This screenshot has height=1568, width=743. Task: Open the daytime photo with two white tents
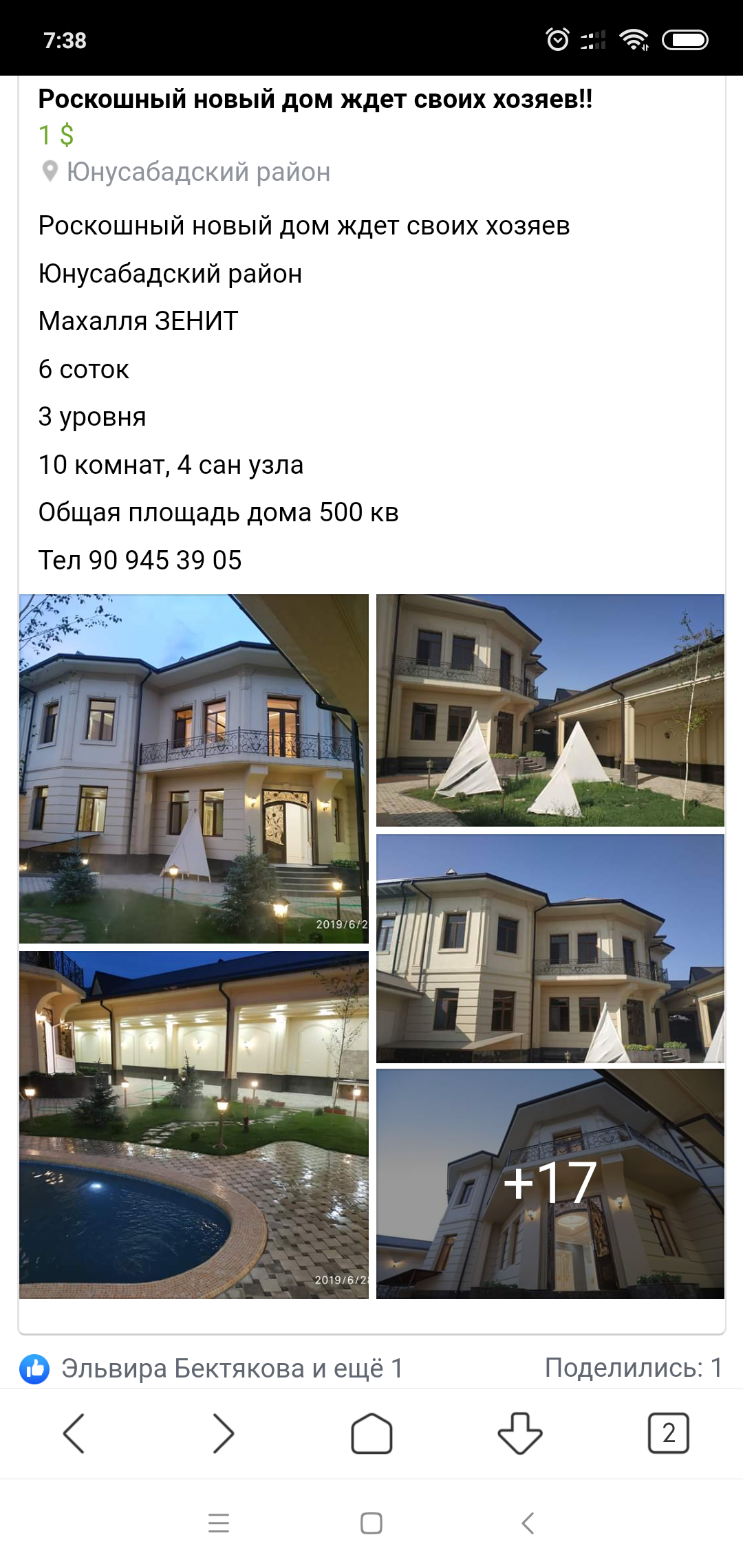pyautogui.click(x=550, y=710)
